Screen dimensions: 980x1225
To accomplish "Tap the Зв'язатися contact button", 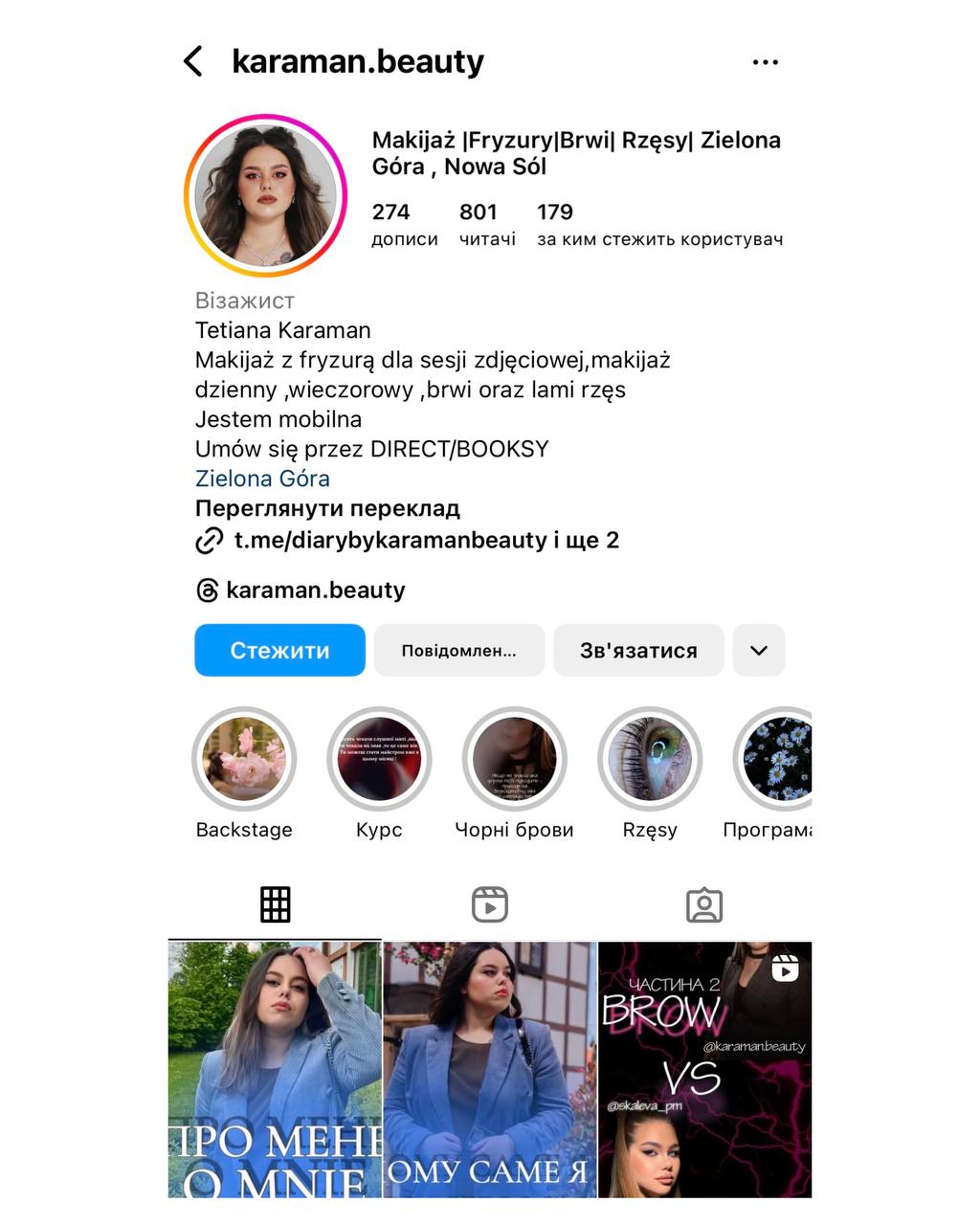I will coord(638,651).
